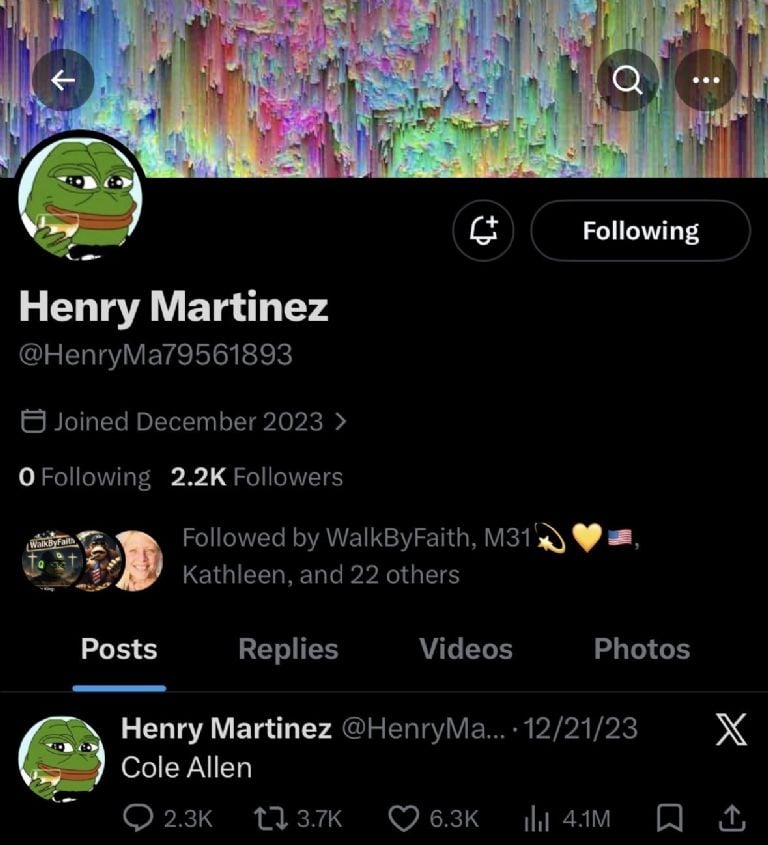The image size is (768, 845).
Task: Switch to the Replies tab
Action: 288,649
